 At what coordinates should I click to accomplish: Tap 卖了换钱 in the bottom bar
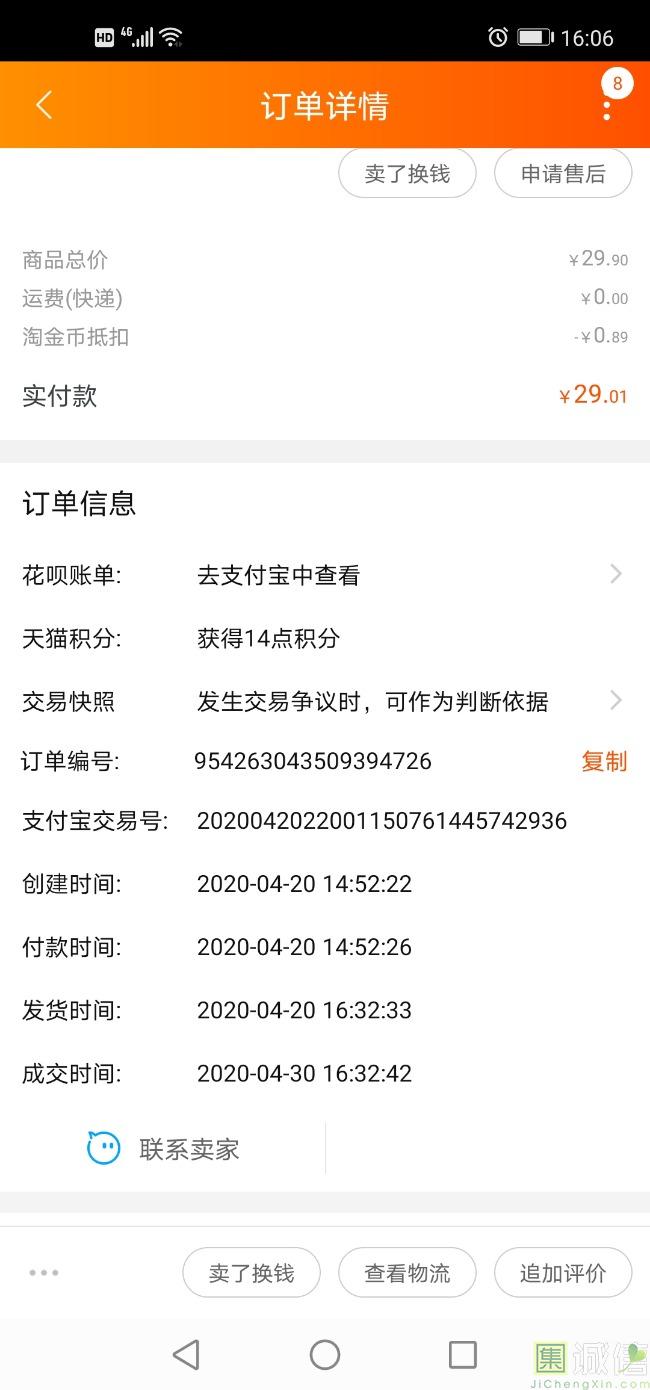coord(251,1273)
